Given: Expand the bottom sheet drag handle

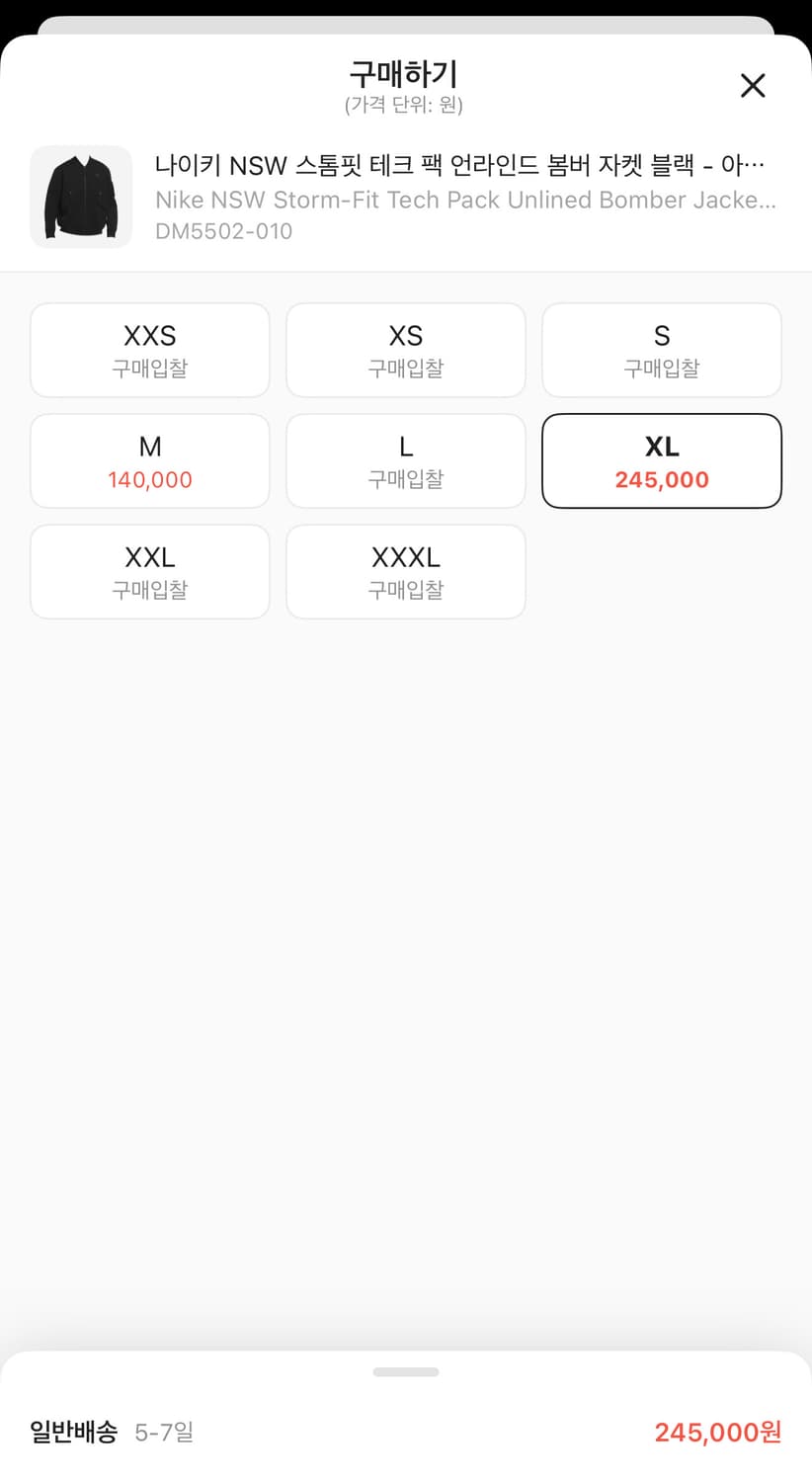Looking at the screenshot, I should 405,1371.
